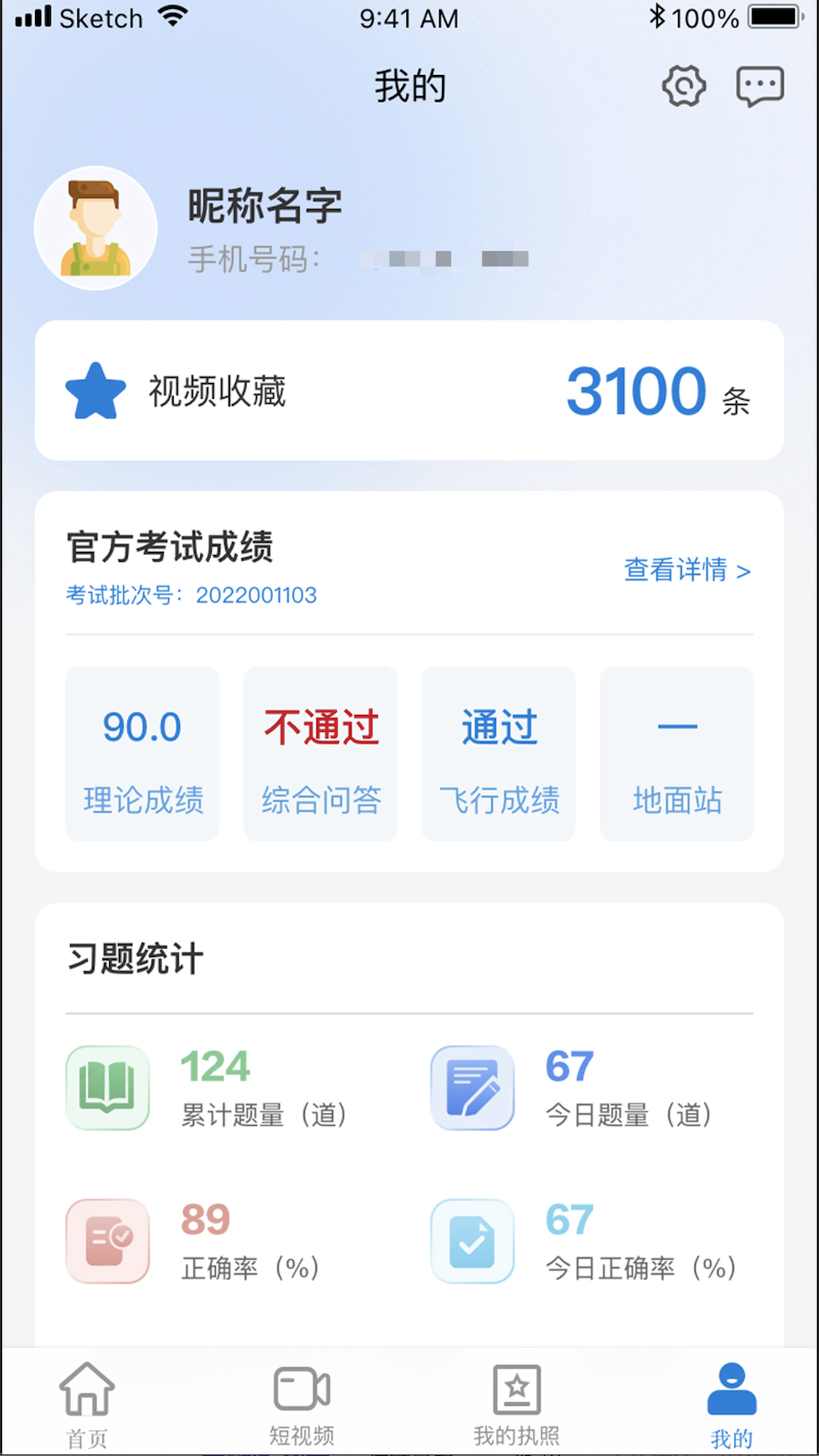Select the 短视频 camera icon
Image resolution: width=819 pixels, height=1456 pixels.
click(x=301, y=1392)
